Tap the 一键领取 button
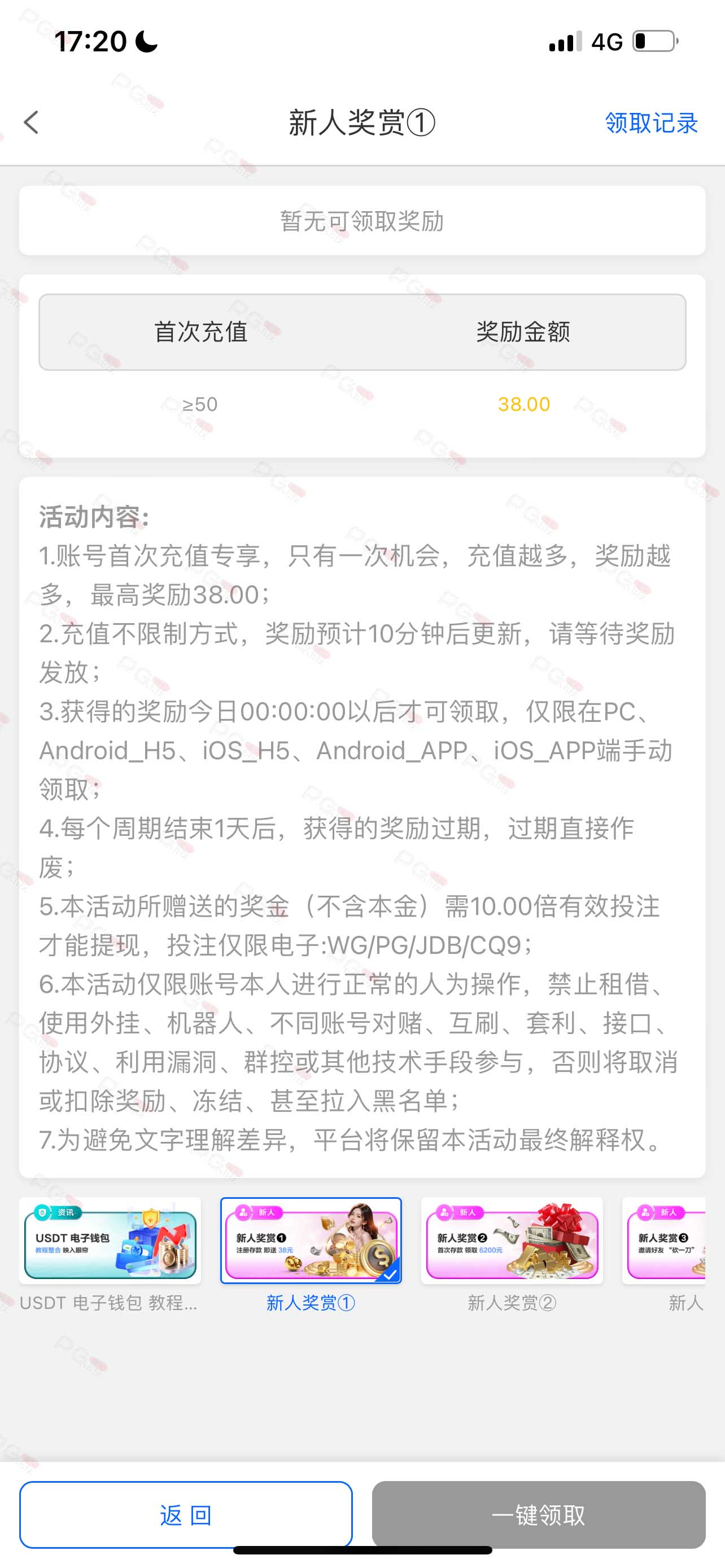The width and height of the screenshot is (725, 1568). (x=539, y=1514)
